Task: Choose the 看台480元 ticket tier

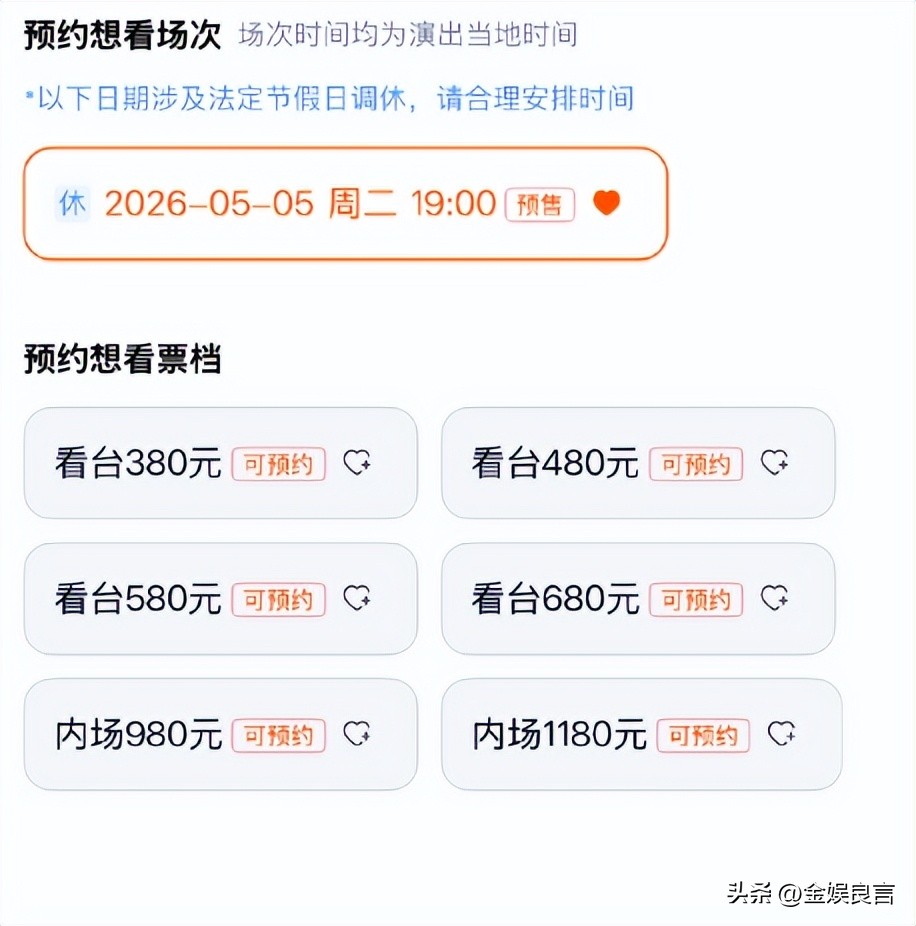Action: point(555,463)
